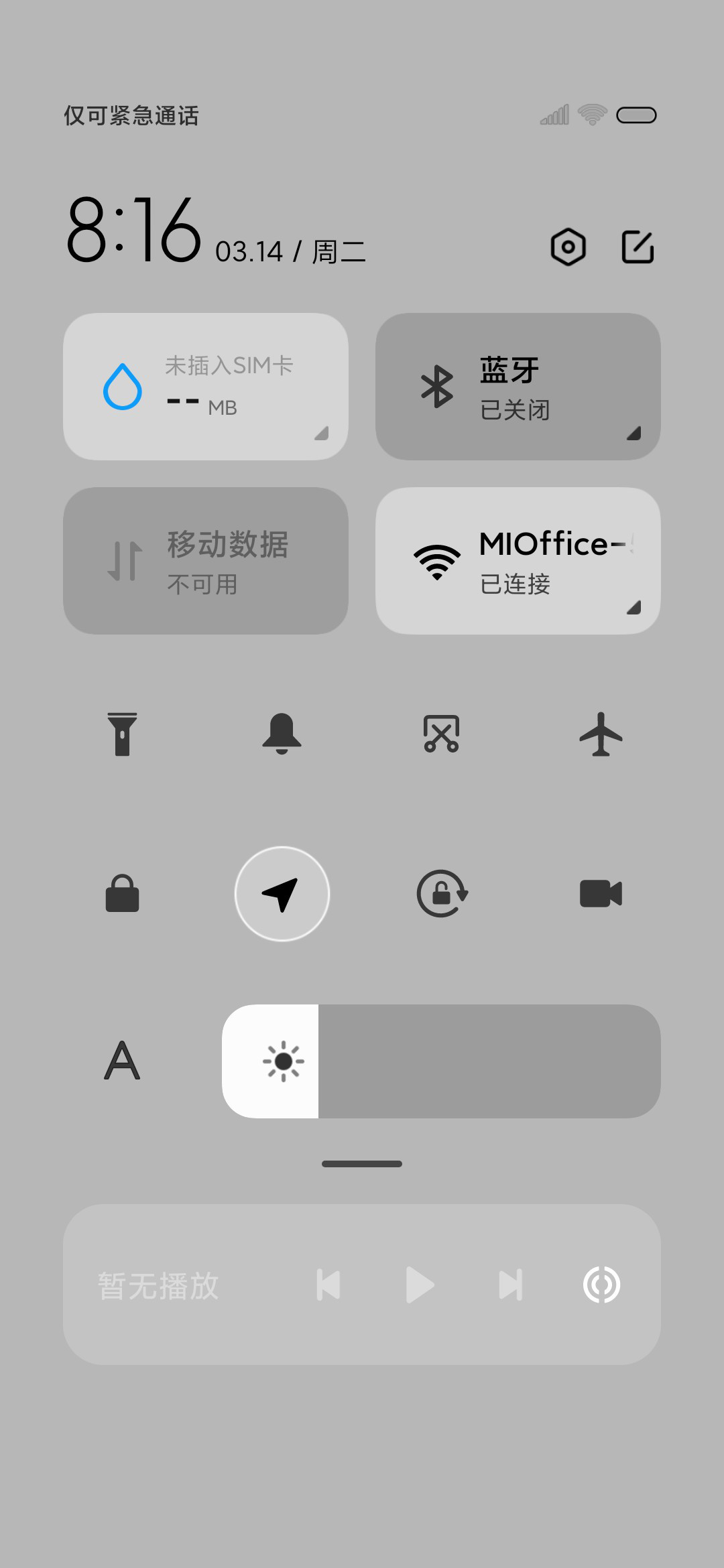Screen dimensions: 724x1568
Task: Toggle auto brightness A button
Action: 122,1061
